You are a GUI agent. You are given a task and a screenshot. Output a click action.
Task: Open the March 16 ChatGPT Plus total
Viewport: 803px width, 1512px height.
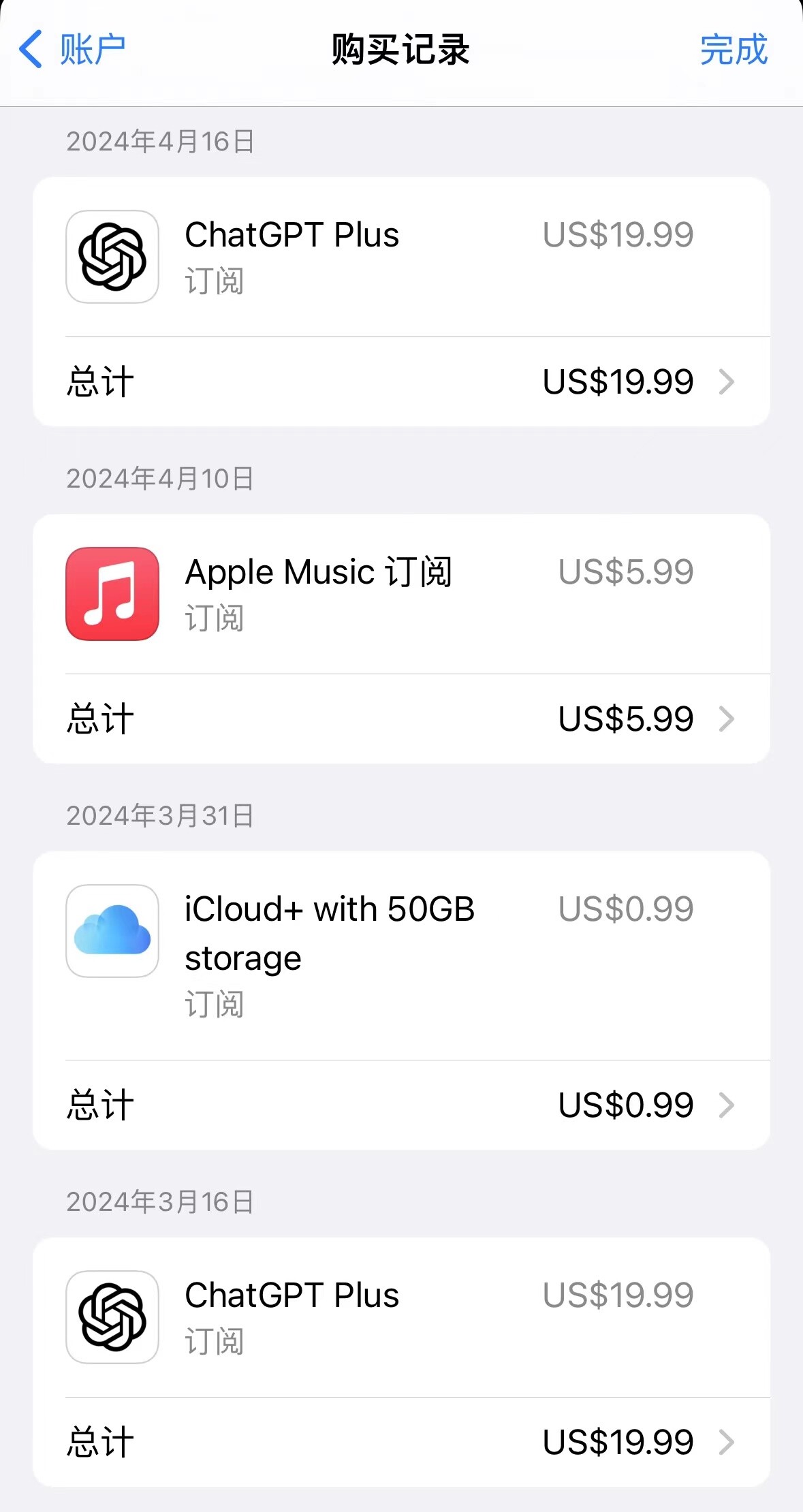tap(401, 1442)
